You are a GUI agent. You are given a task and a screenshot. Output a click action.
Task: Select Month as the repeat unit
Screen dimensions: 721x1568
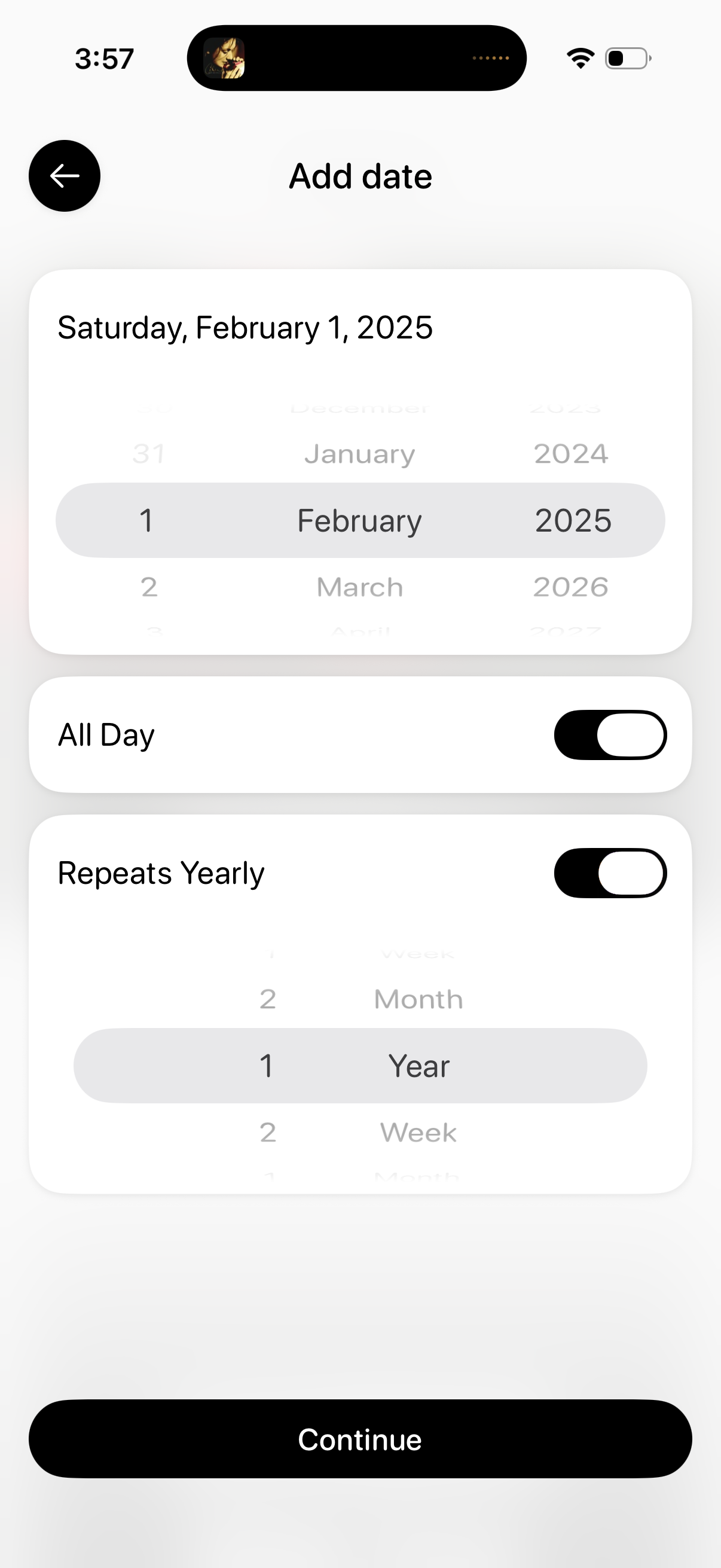coord(417,998)
